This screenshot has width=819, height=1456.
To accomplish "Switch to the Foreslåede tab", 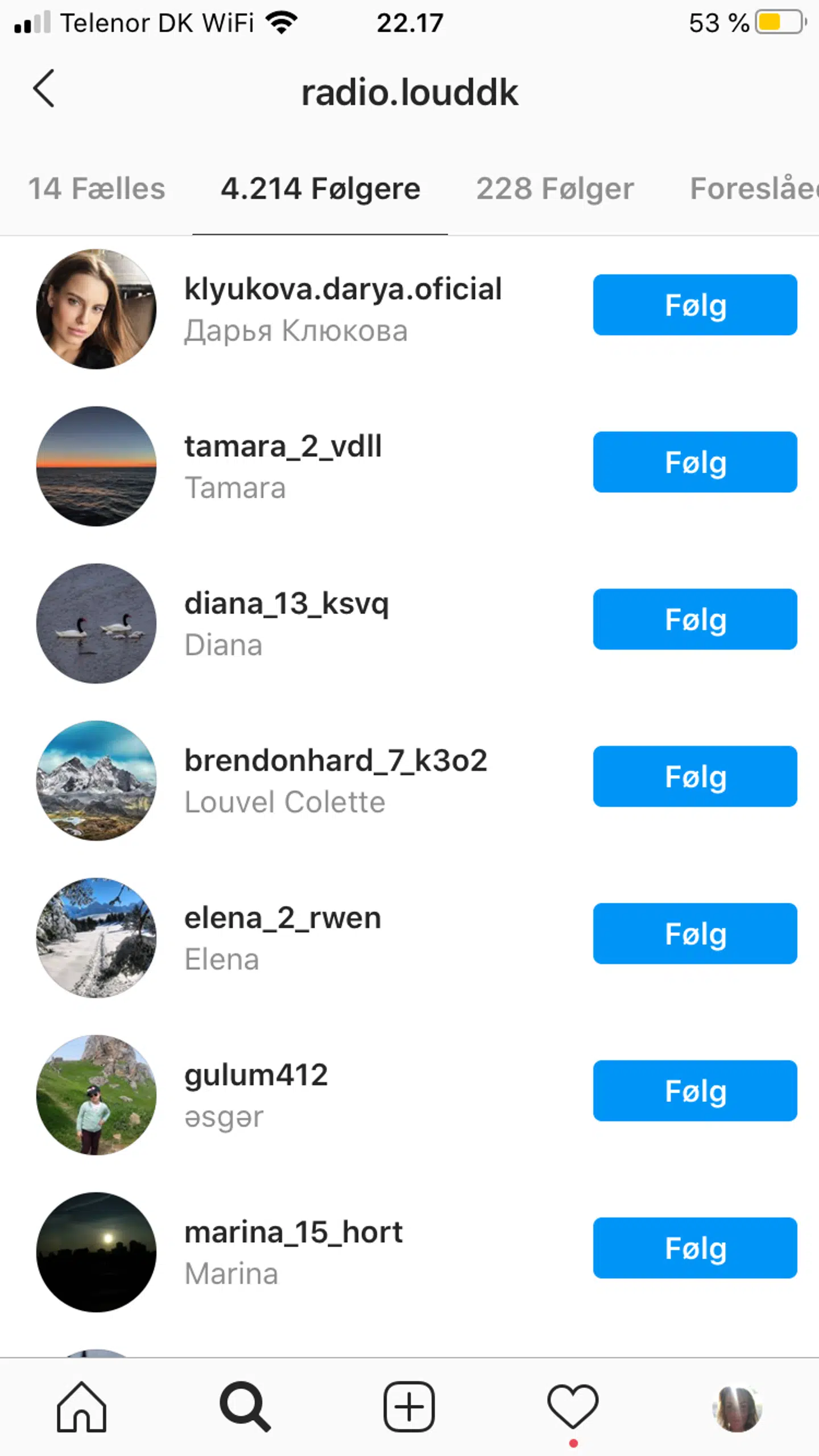I will coord(754,189).
